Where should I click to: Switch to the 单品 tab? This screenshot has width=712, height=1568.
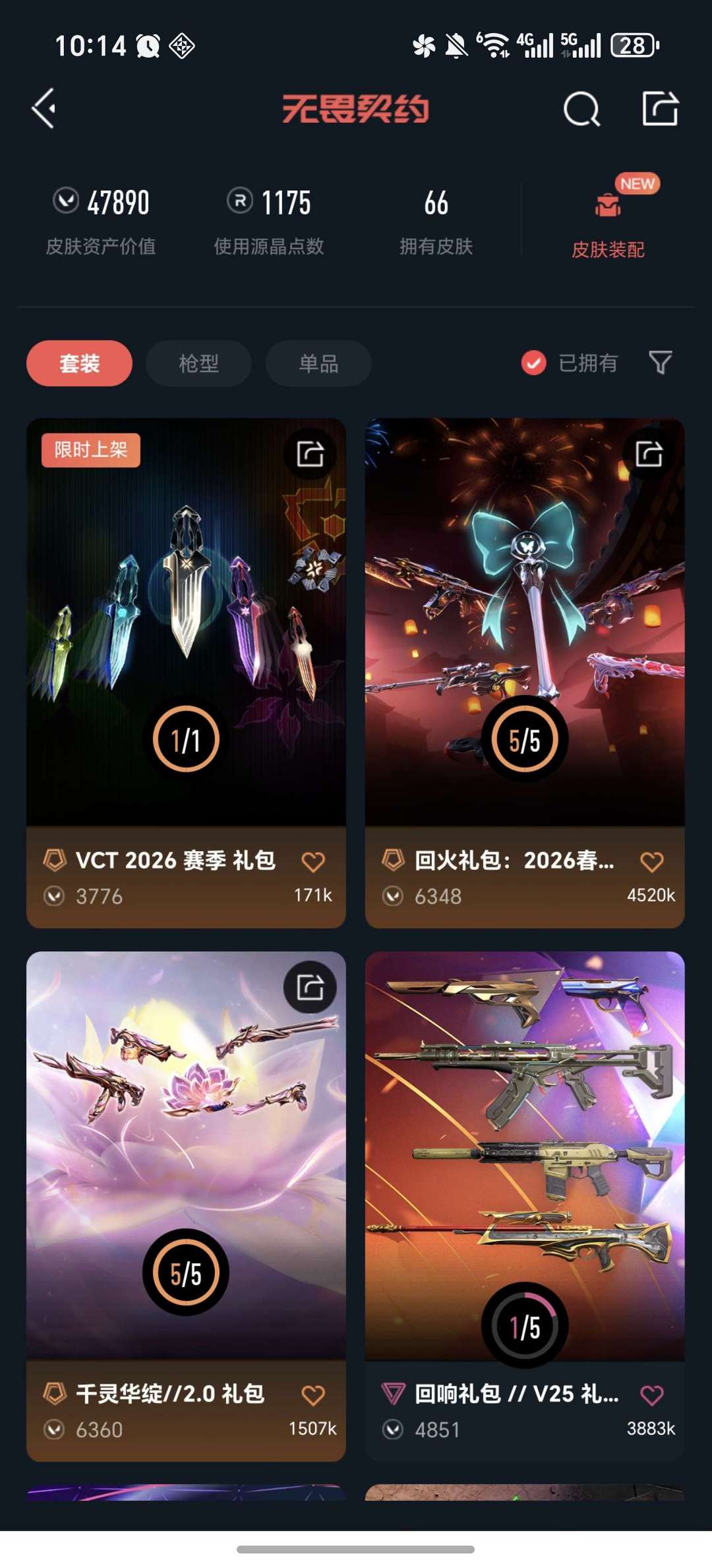point(317,363)
